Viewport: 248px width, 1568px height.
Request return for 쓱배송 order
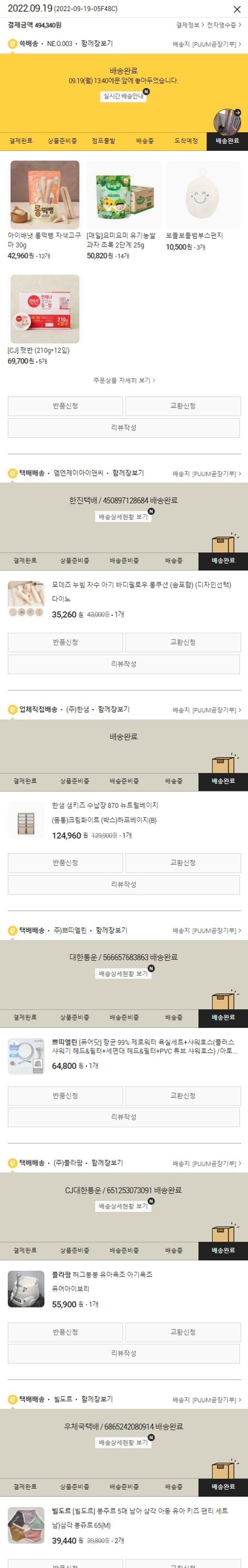pyautogui.click(x=65, y=406)
